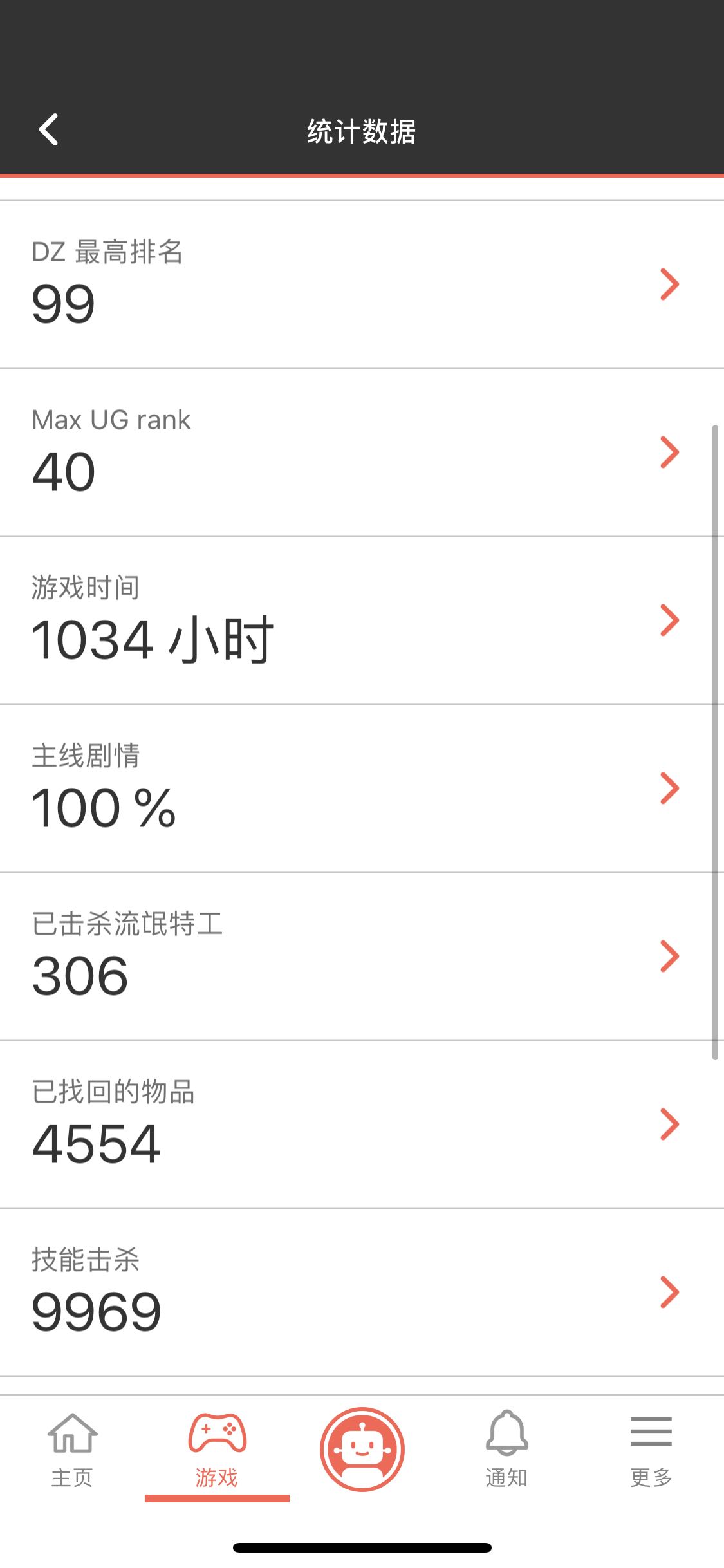Viewport: 724px width, 1568px height.
Task: View the 游戏时间 1034 小时 row
Action: (360, 621)
